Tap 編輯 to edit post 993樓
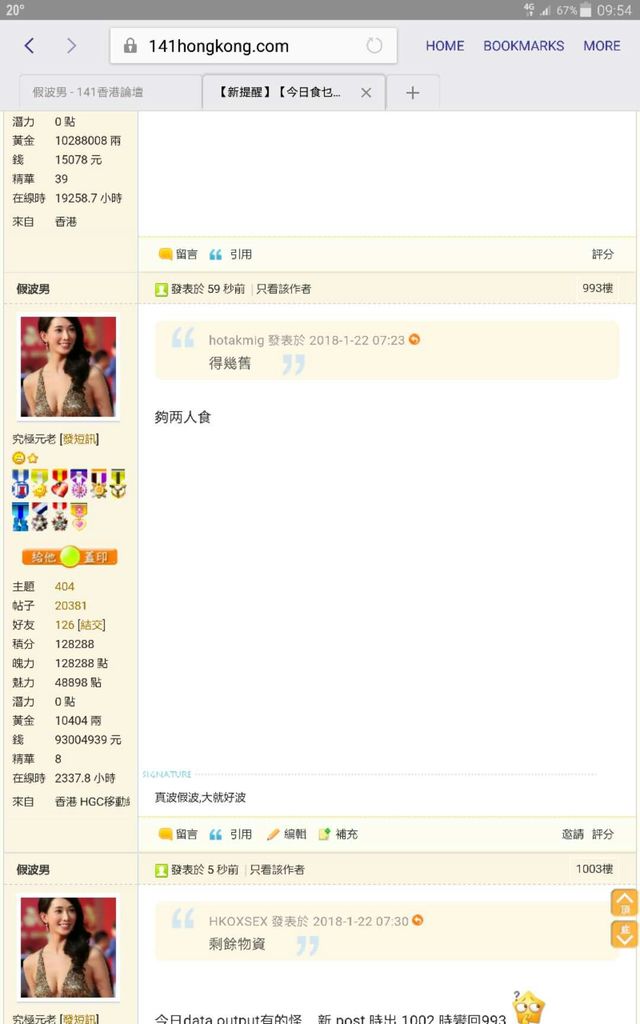The width and height of the screenshot is (640, 1024). pos(286,834)
